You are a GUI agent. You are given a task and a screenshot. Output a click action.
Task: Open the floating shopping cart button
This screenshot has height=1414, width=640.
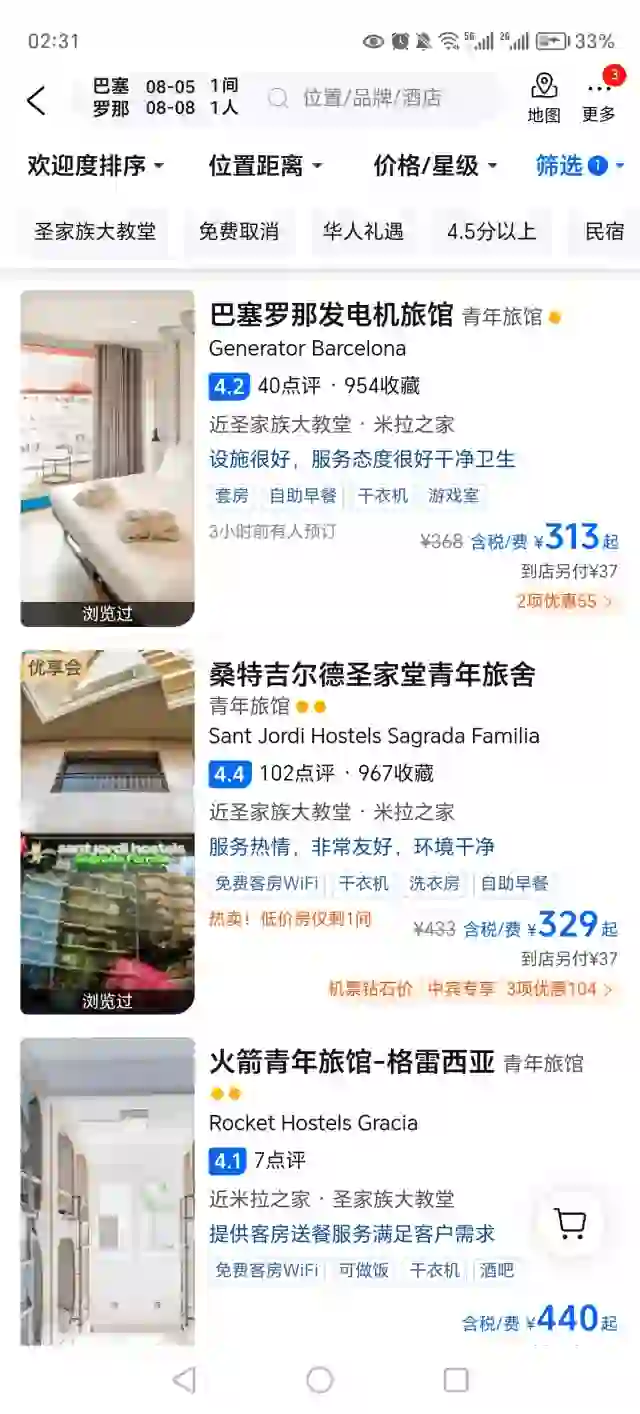coord(570,1222)
